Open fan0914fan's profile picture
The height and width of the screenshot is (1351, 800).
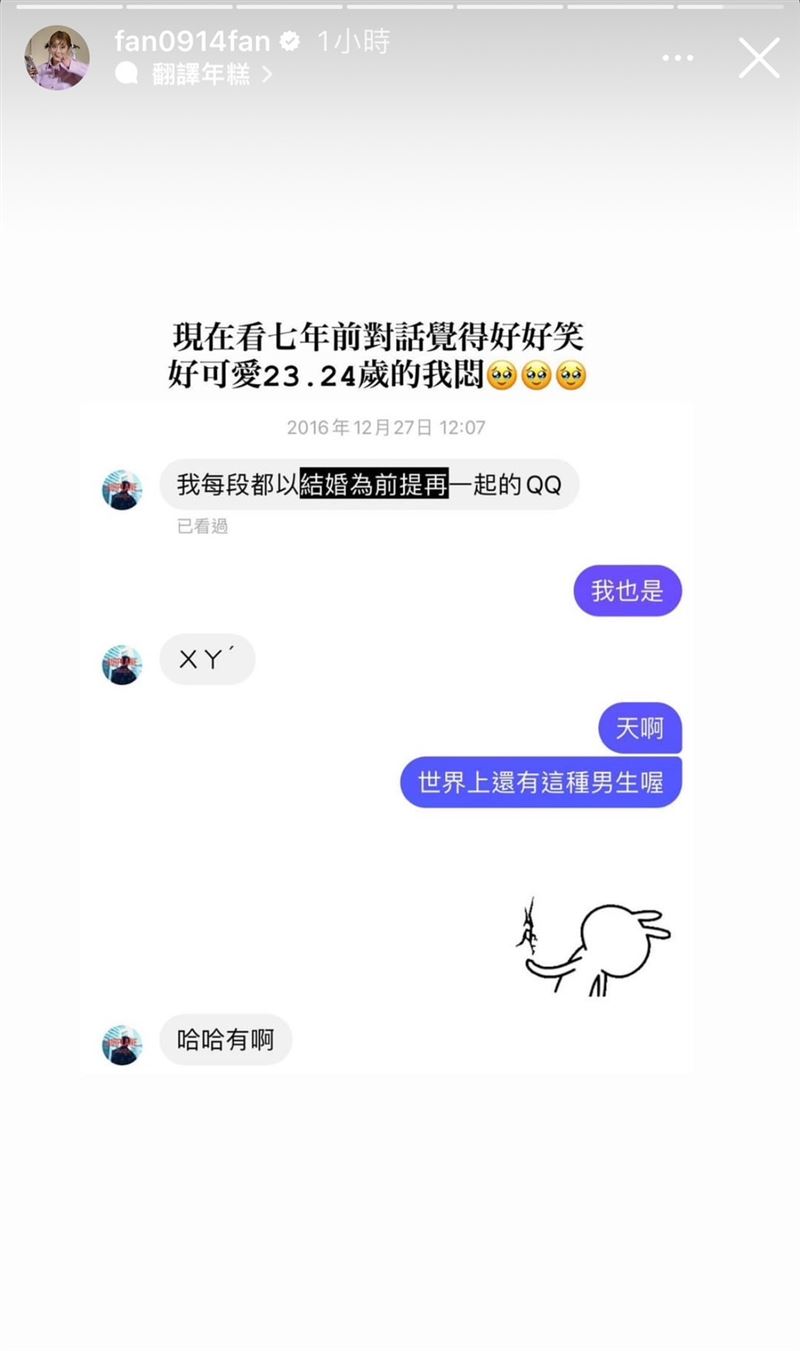tap(57, 57)
